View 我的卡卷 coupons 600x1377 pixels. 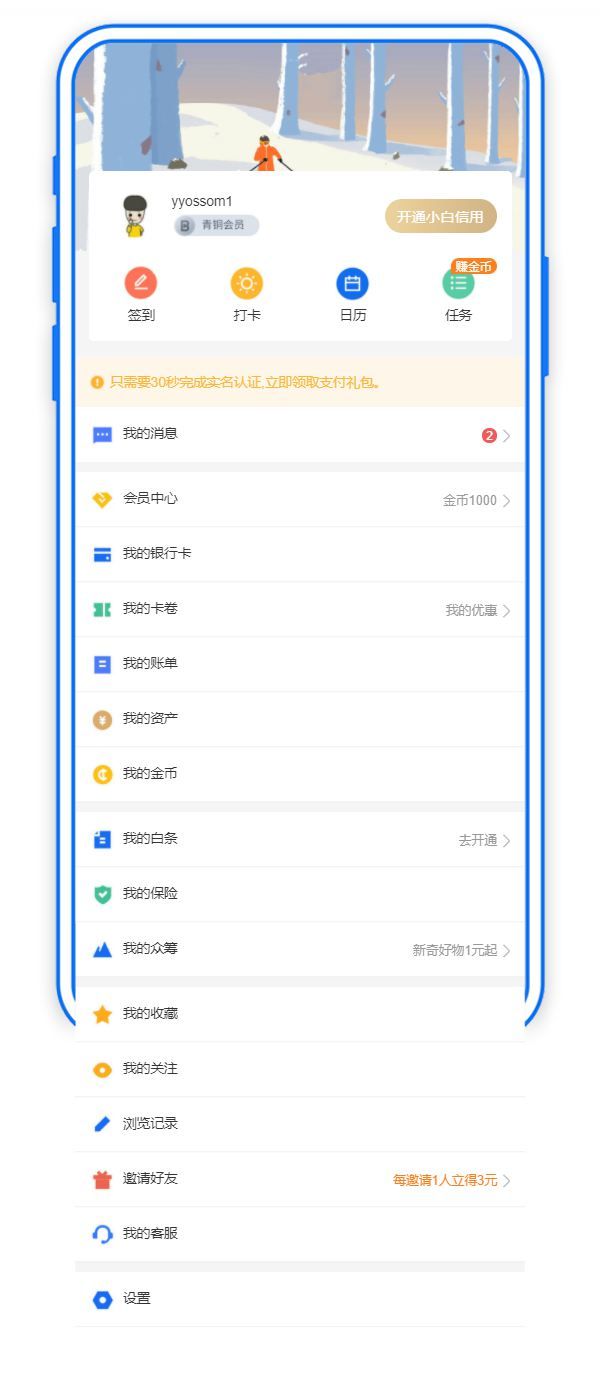(x=300, y=609)
